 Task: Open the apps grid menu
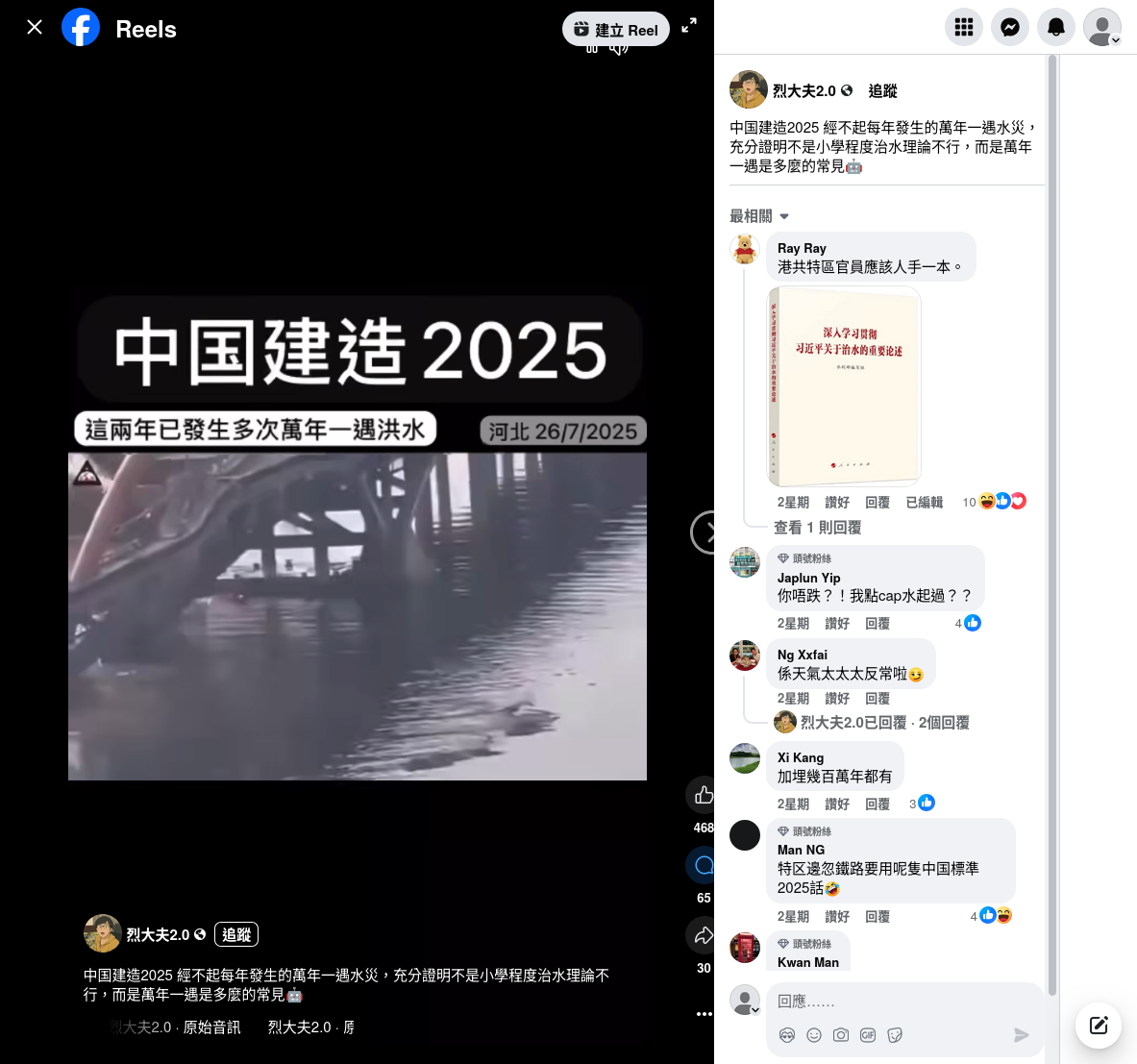[x=964, y=27]
